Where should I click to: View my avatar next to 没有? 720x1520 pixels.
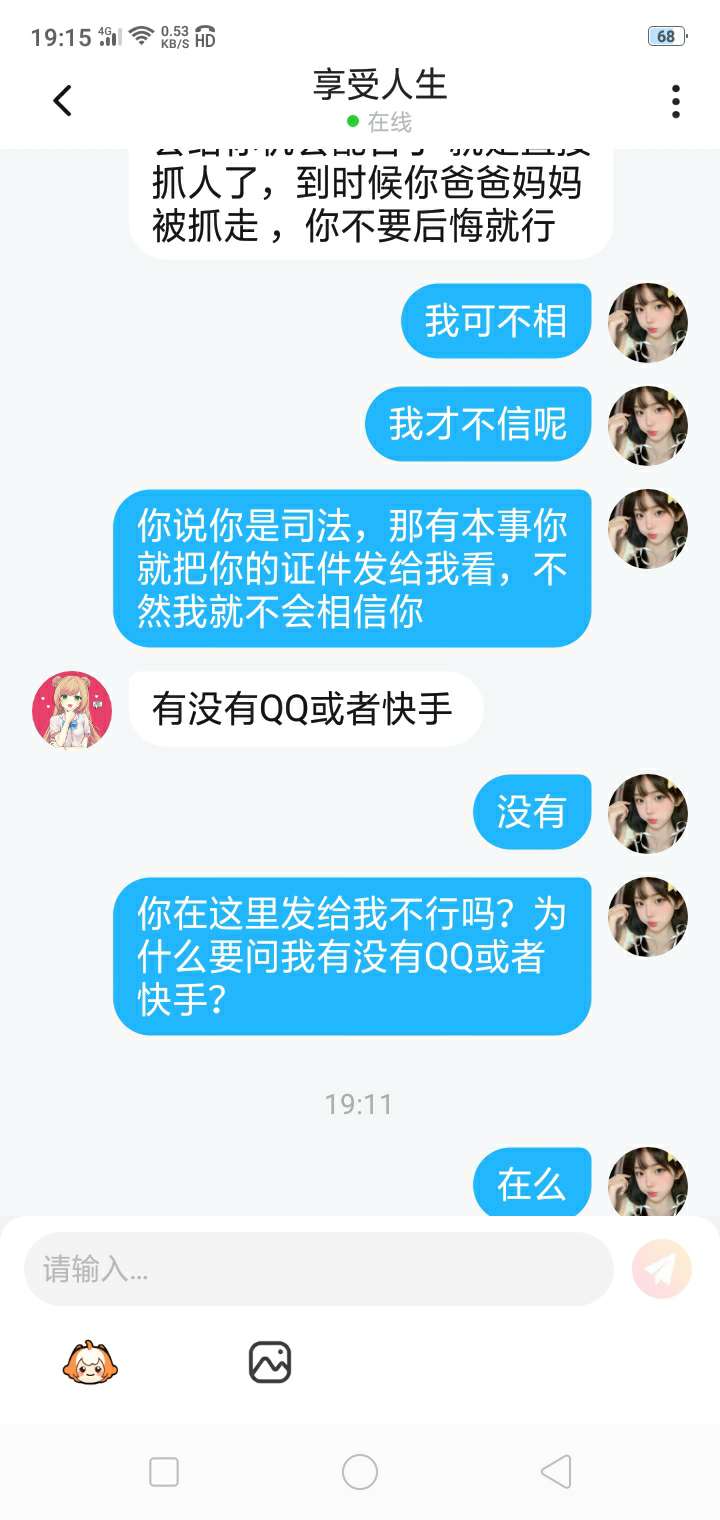(x=648, y=812)
